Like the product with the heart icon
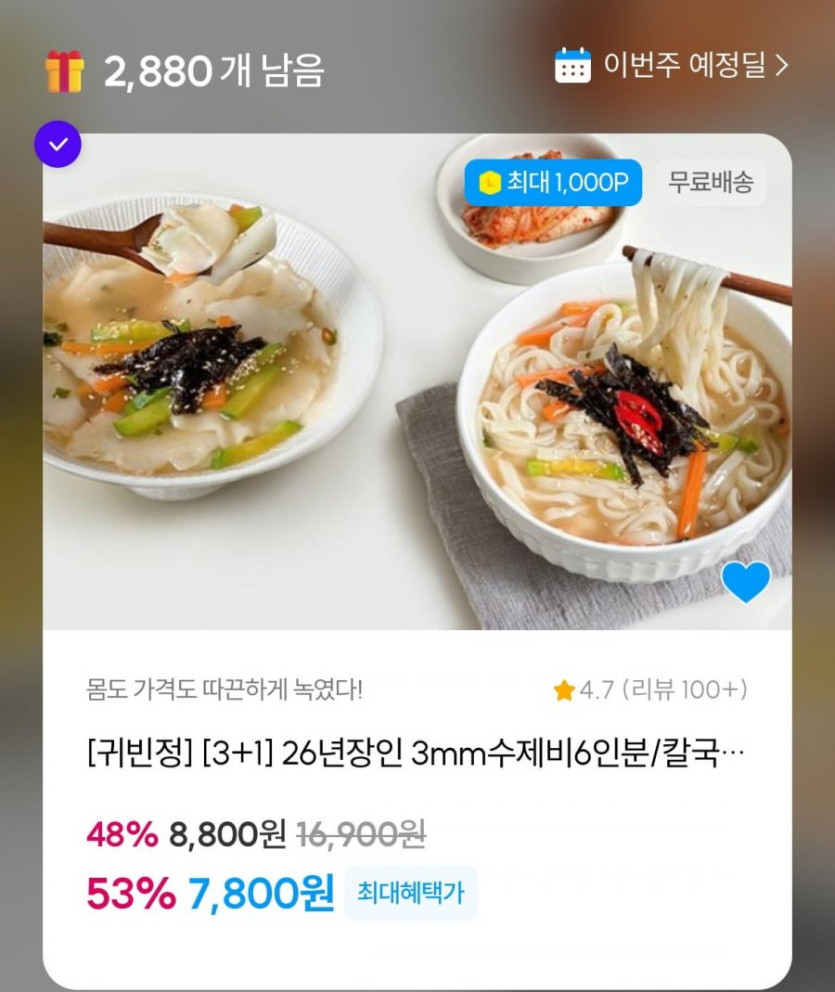 point(746,582)
